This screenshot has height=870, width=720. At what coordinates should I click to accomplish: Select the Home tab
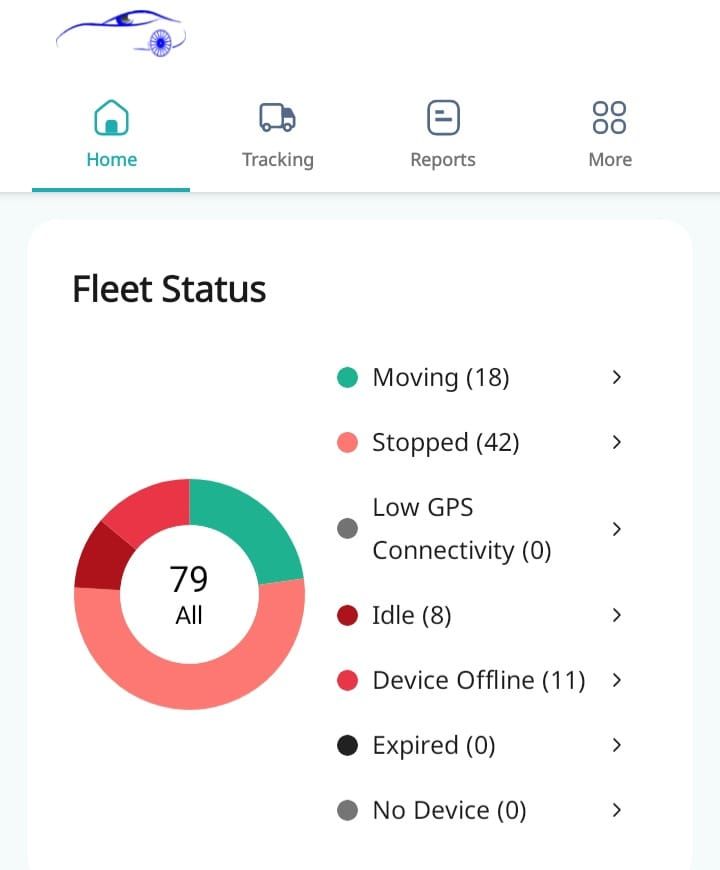(111, 135)
